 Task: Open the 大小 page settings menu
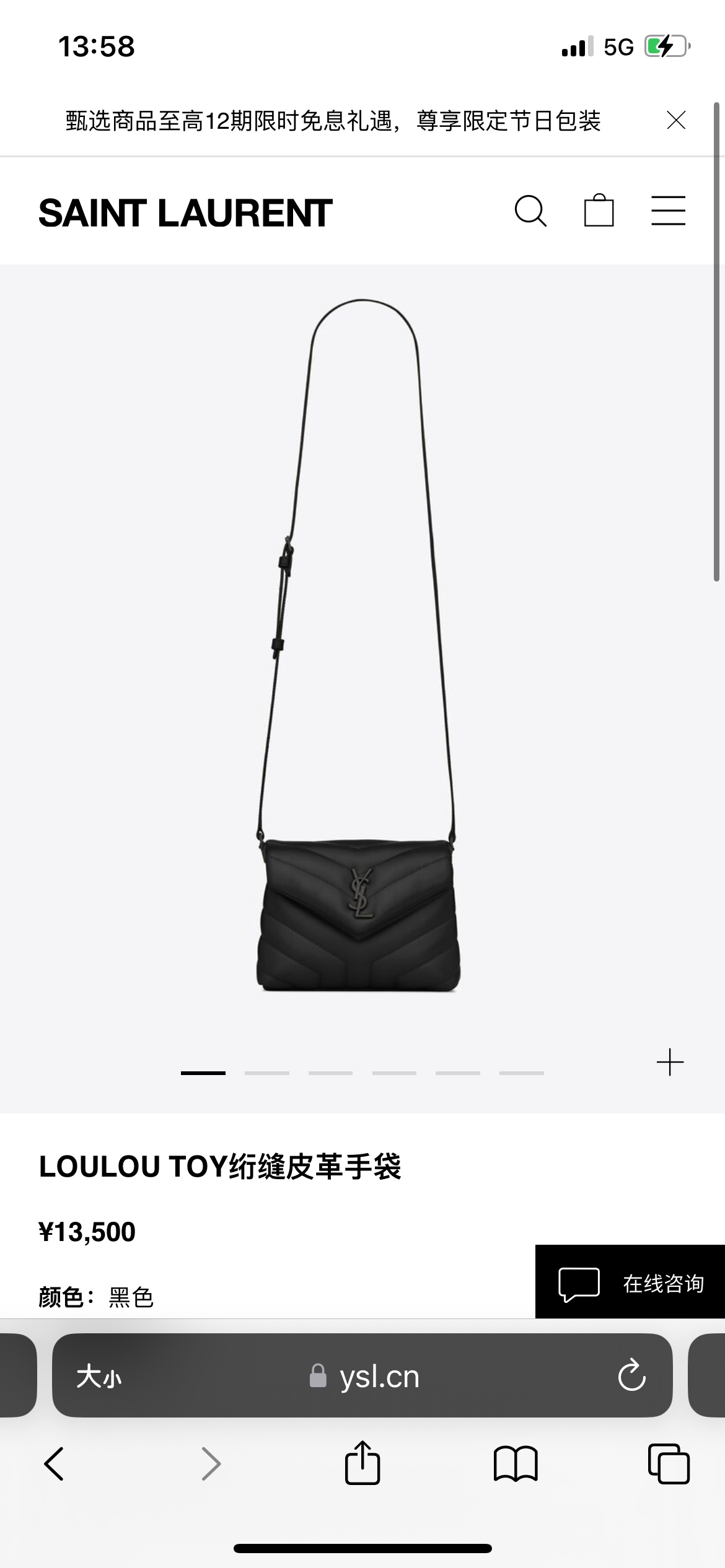[x=99, y=1377]
